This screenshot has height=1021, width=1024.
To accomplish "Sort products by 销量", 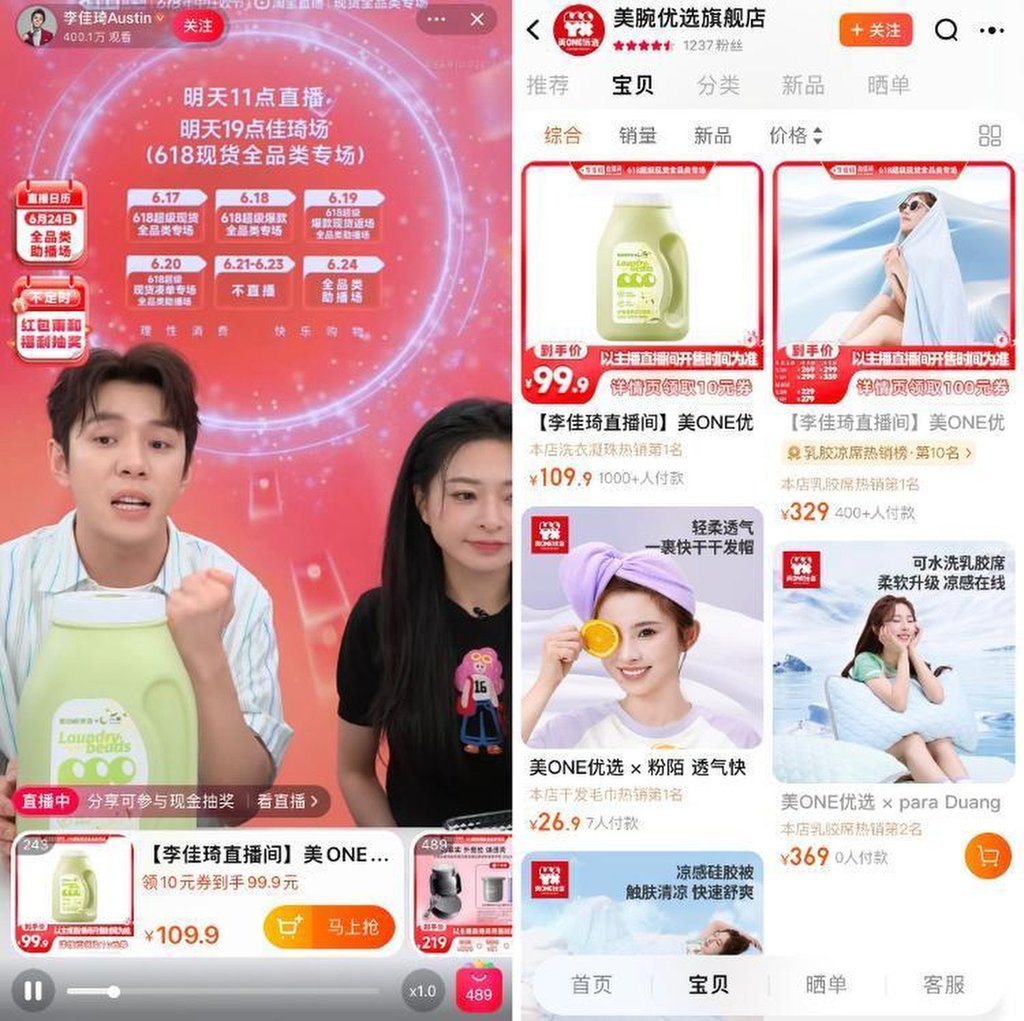I will pyautogui.click(x=637, y=136).
